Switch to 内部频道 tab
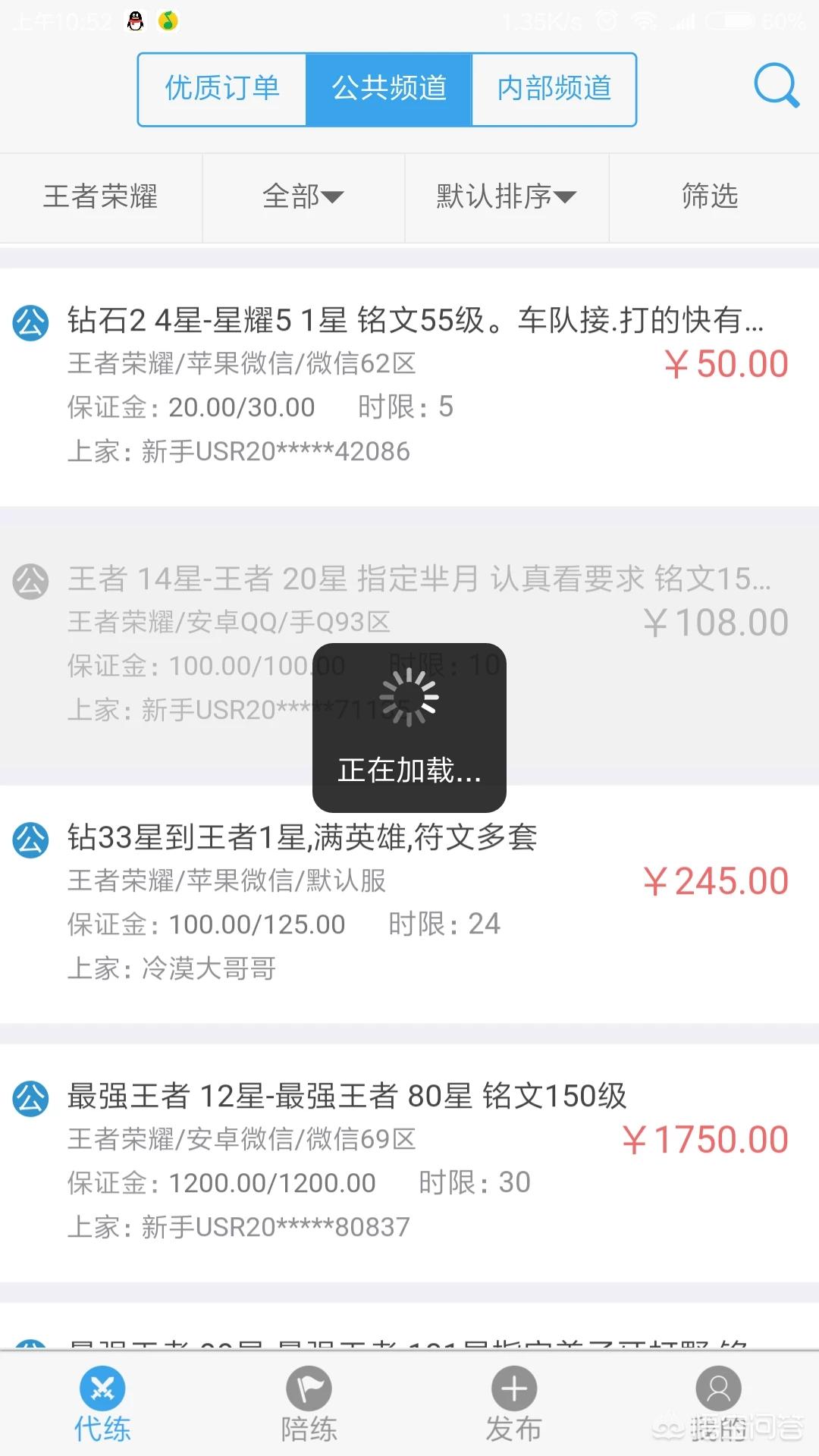The height and width of the screenshot is (1456, 819). click(554, 89)
